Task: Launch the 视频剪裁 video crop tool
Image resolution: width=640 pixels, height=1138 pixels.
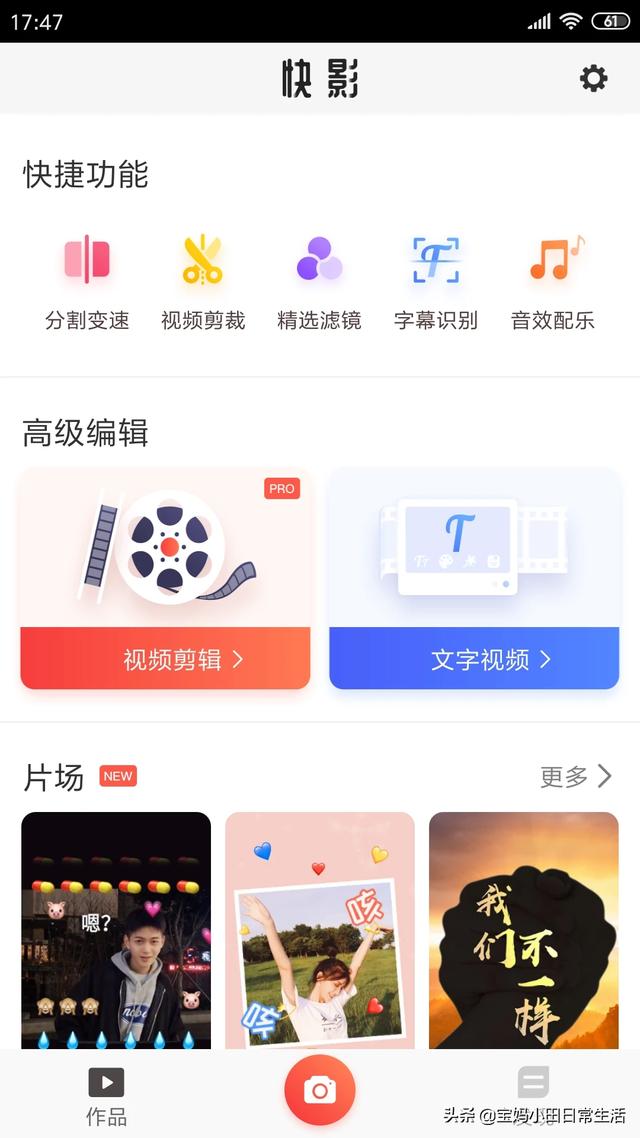Action: pos(203,282)
